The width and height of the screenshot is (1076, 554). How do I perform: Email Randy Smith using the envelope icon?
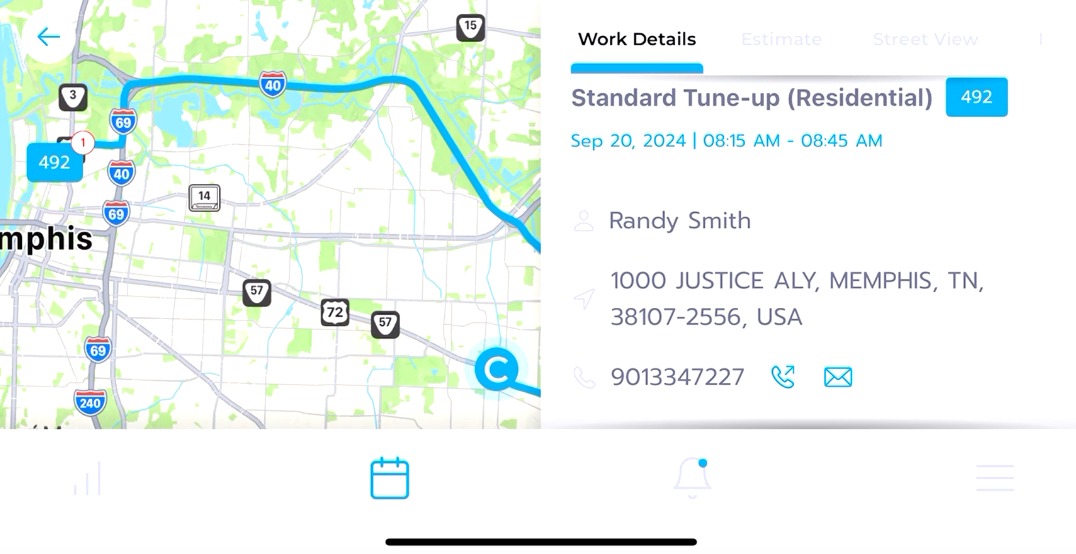point(838,377)
